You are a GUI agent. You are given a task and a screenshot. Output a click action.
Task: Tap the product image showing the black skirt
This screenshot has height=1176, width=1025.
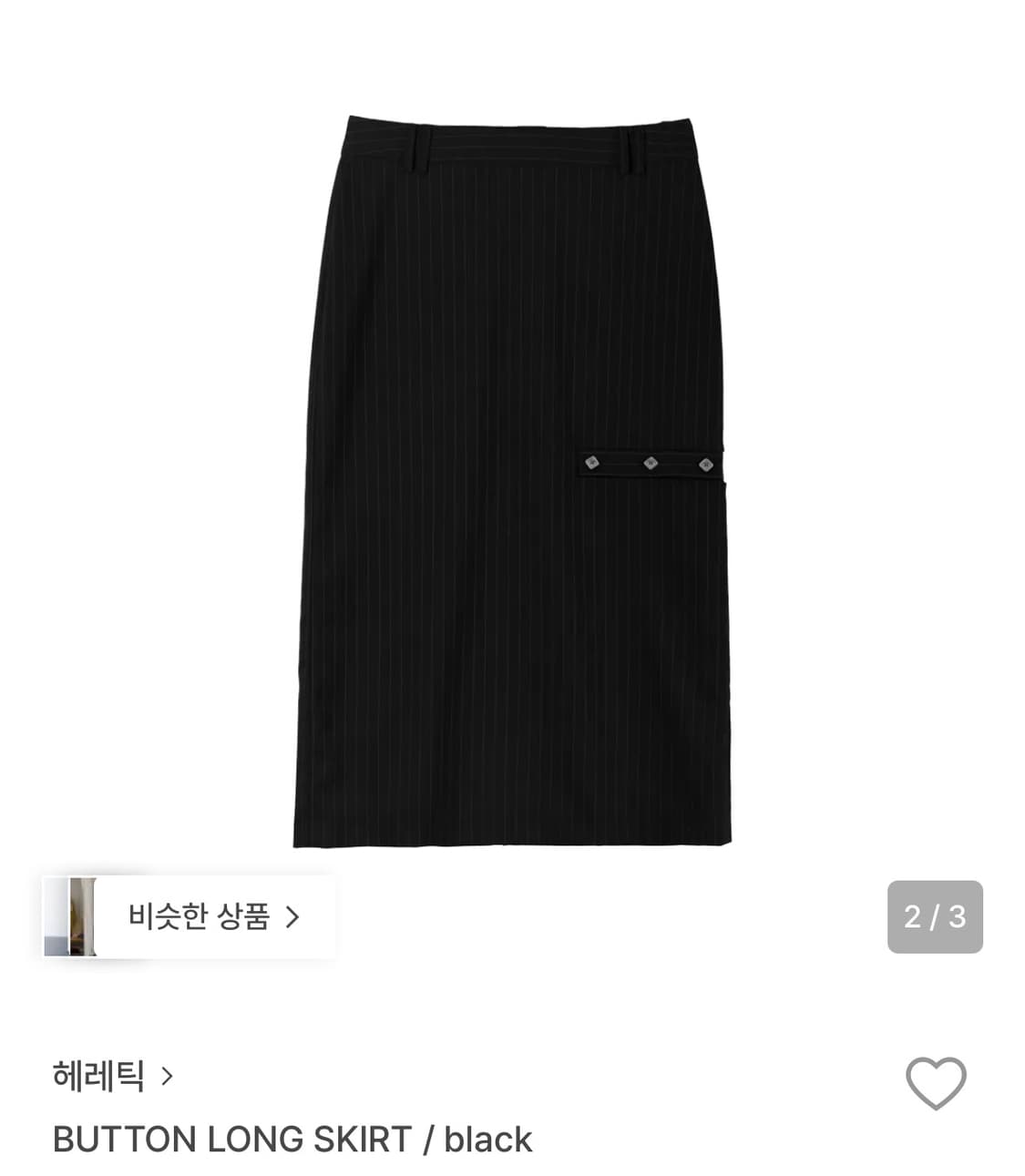pos(512,455)
